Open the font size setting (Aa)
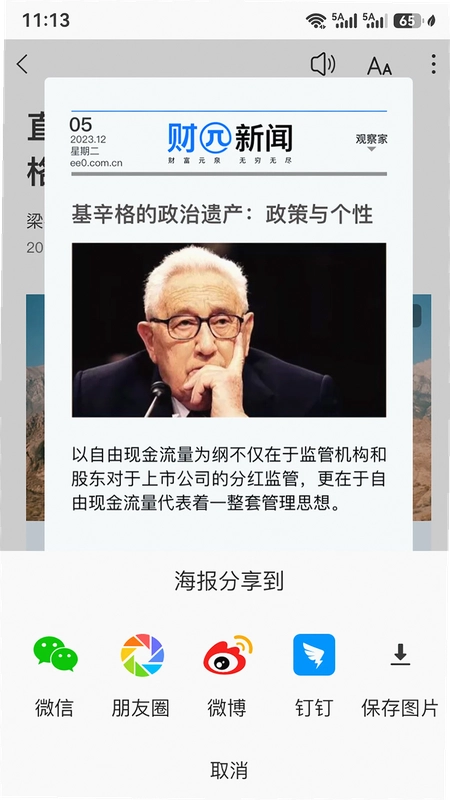The width and height of the screenshot is (450, 800). (380, 66)
